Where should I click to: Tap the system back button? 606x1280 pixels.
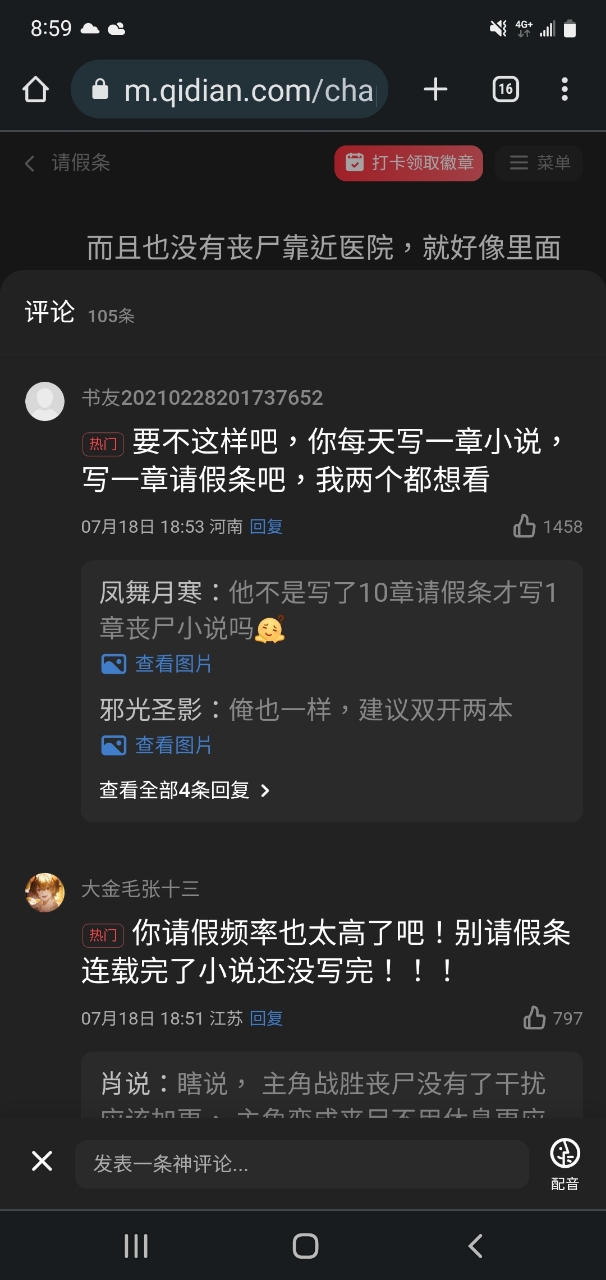475,1245
